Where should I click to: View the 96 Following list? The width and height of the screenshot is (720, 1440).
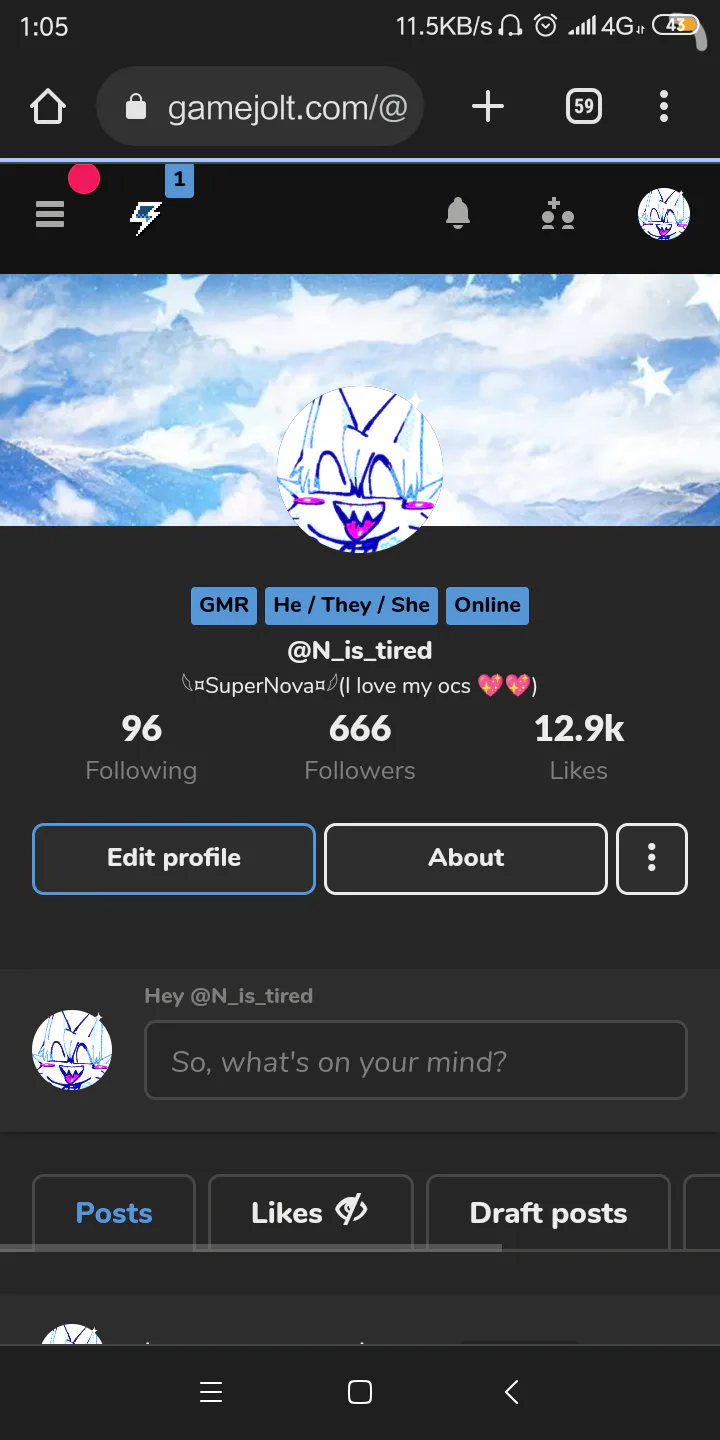point(141,748)
